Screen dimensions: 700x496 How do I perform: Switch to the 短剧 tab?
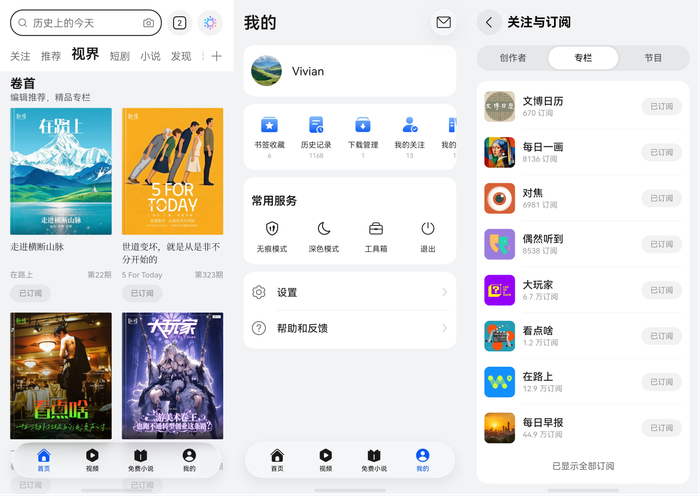pyautogui.click(x=120, y=56)
